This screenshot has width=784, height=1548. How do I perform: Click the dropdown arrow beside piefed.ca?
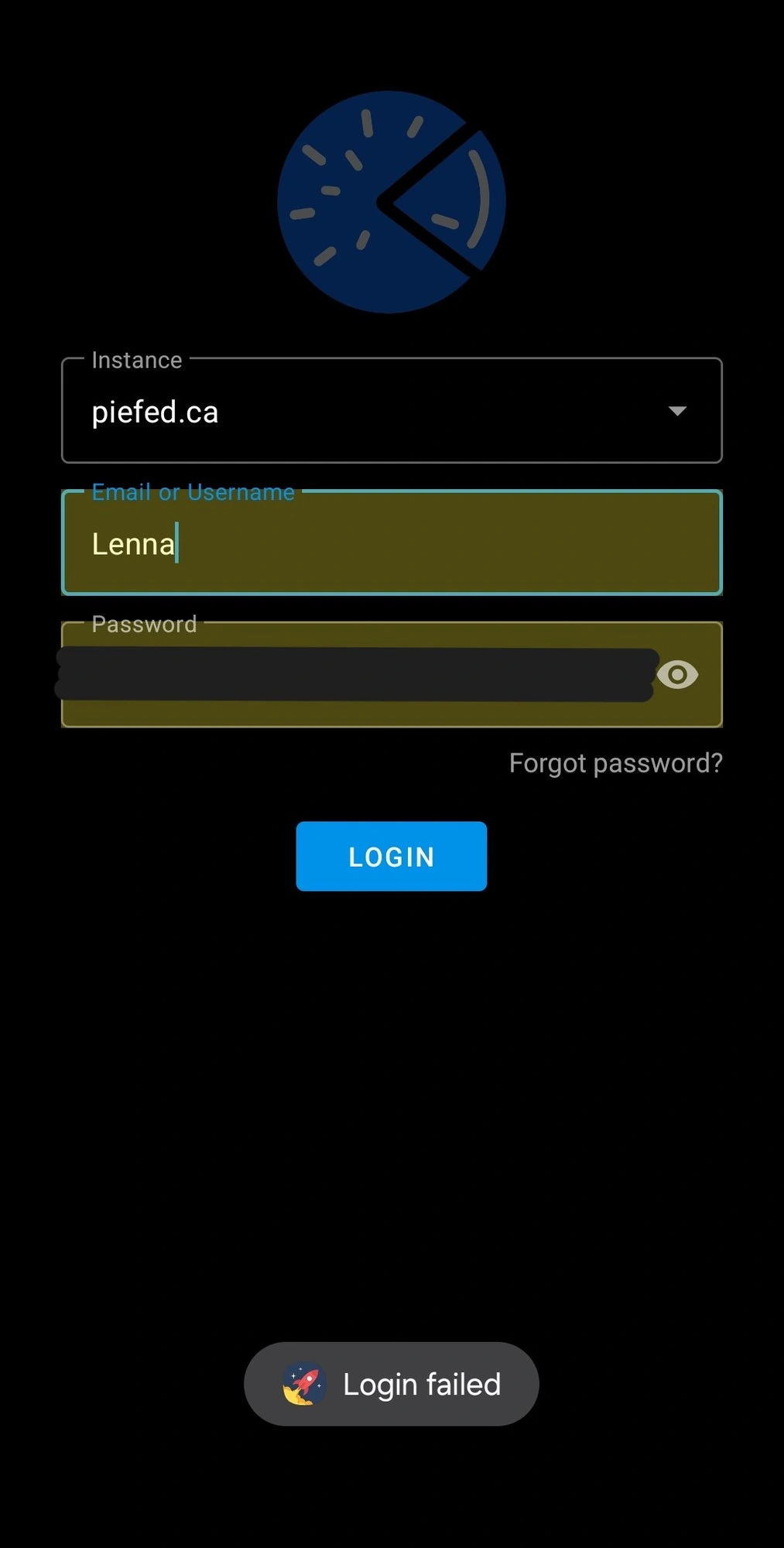click(x=675, y=411)
